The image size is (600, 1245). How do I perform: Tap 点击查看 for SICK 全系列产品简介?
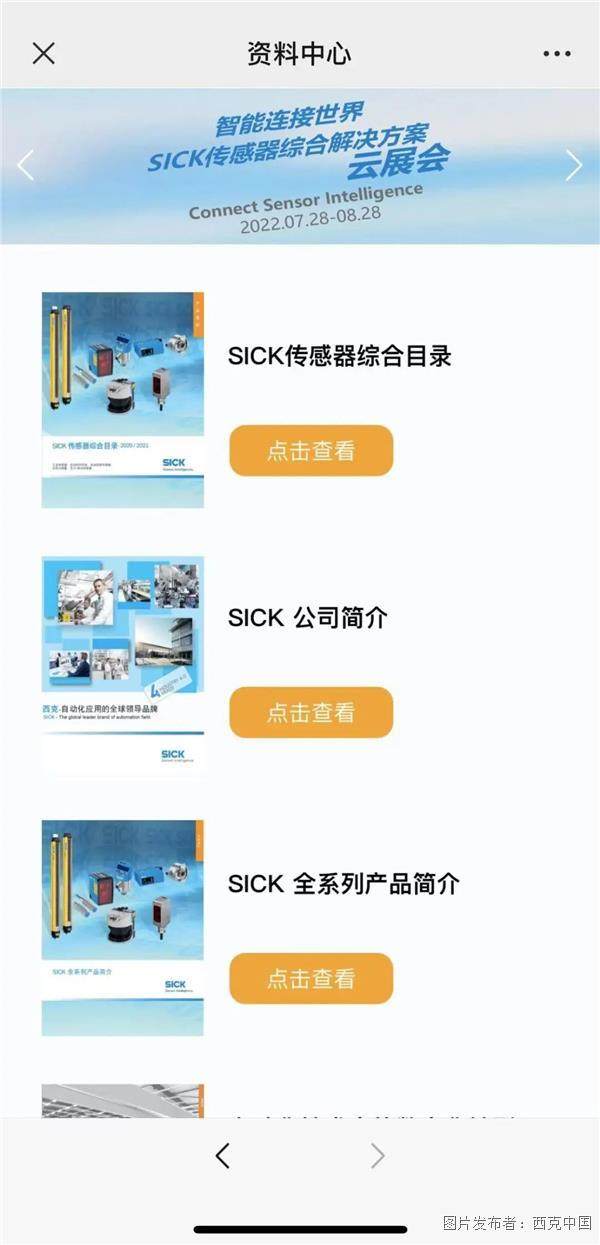(311, 978)
